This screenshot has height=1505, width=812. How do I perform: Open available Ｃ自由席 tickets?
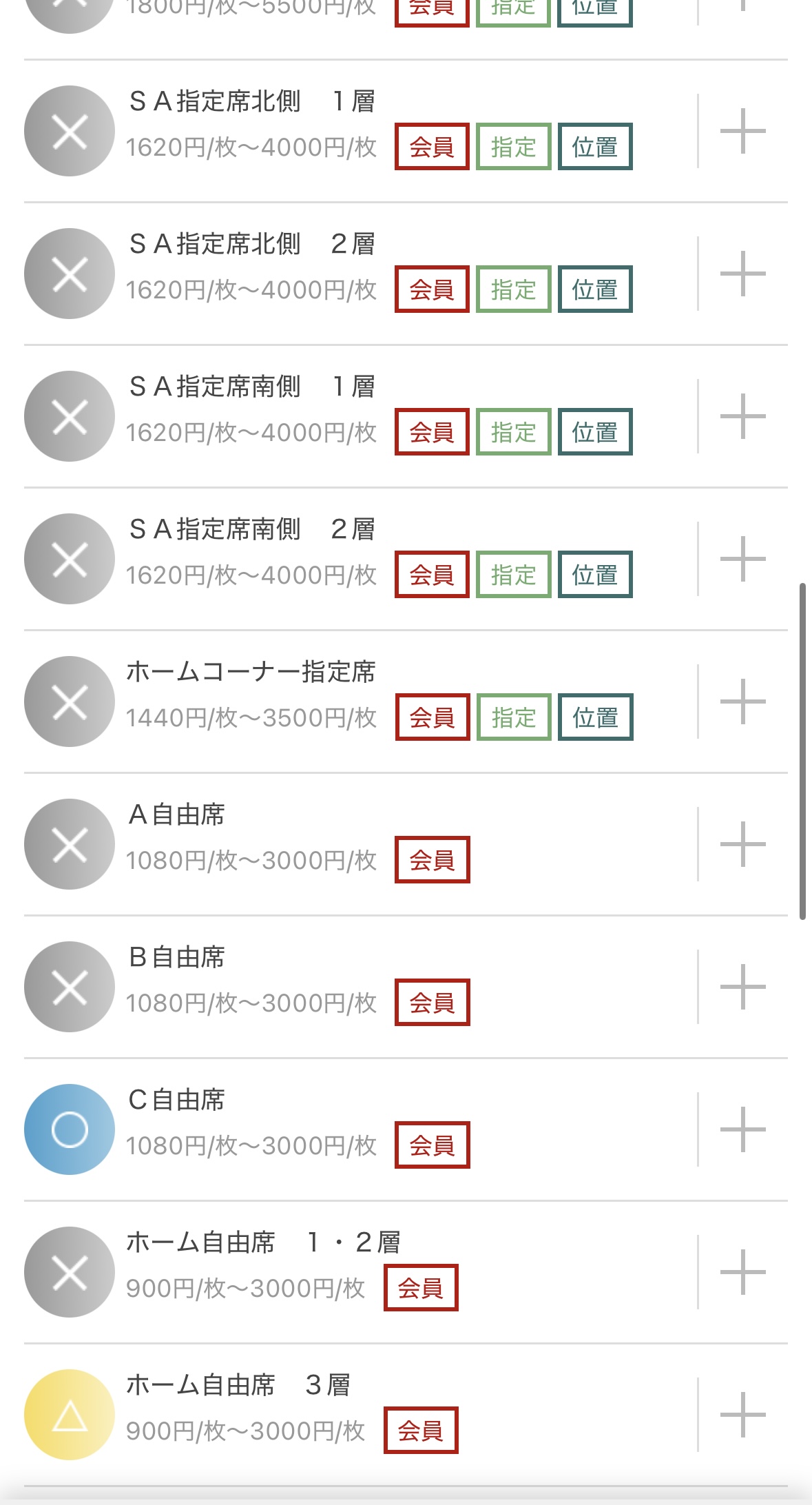[x=742, y=1129]
